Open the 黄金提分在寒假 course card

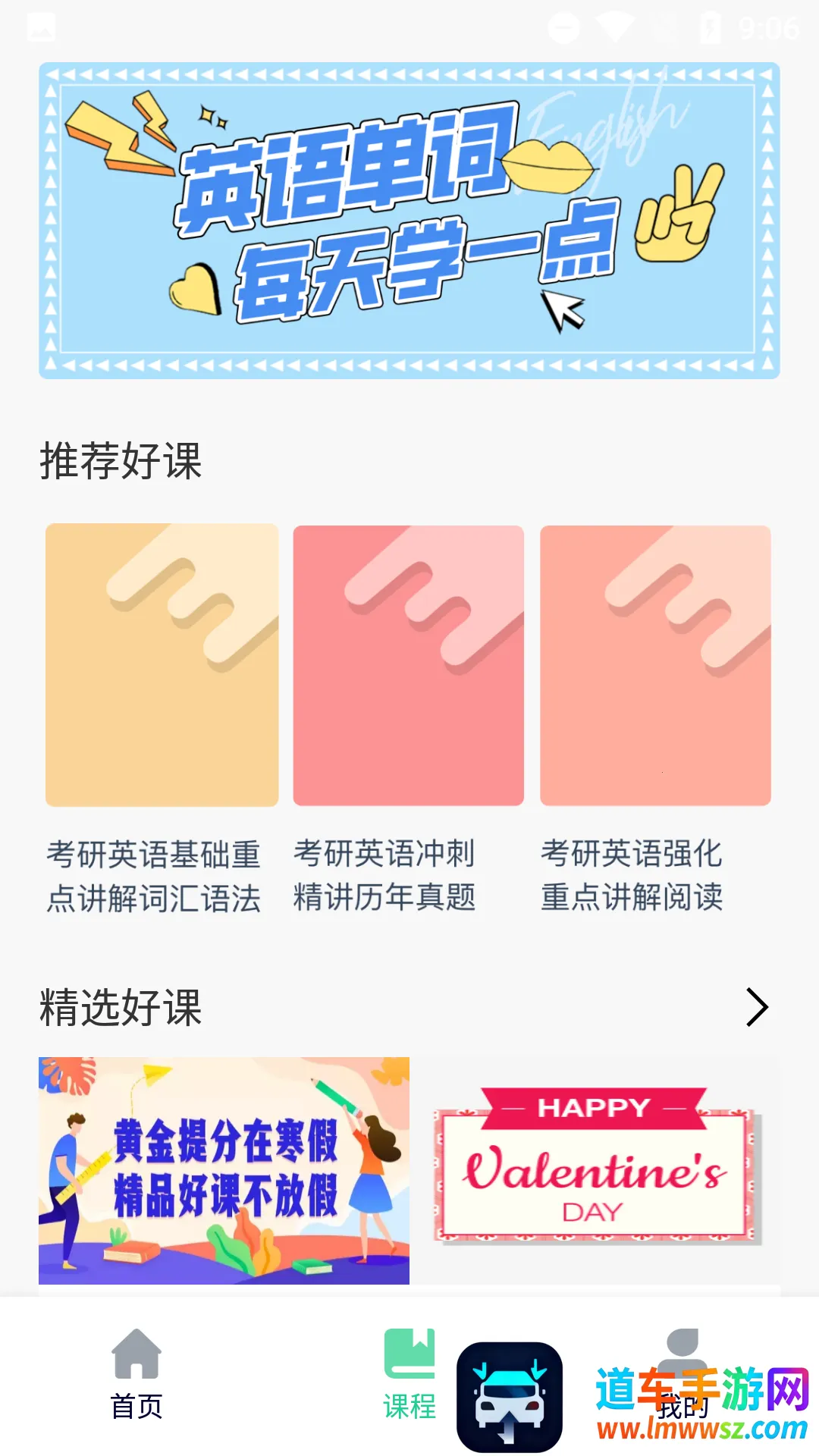[x=224, y=1170]
